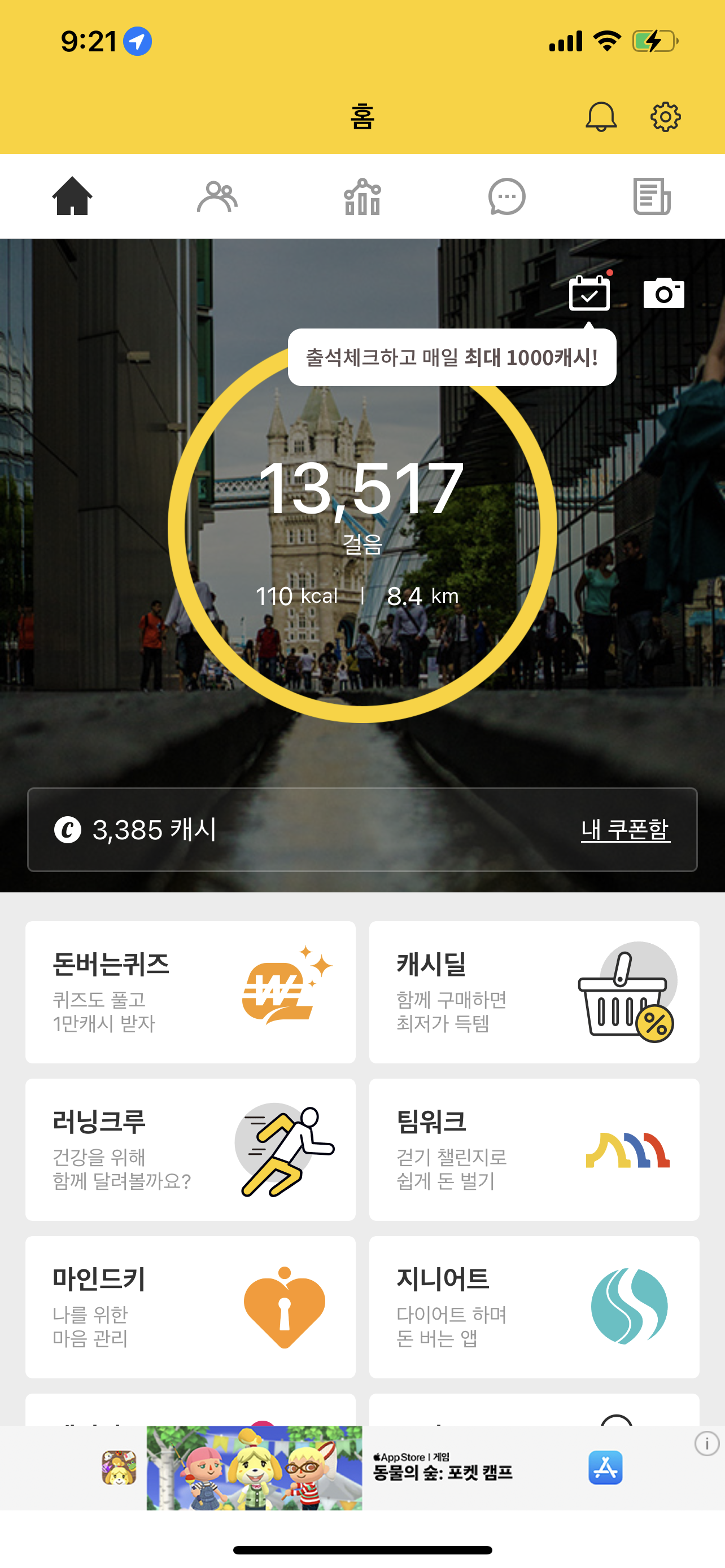The height and width of the screenshot is (1568, 725).
Task: Open the notifications bell
Action: [600, 116]
